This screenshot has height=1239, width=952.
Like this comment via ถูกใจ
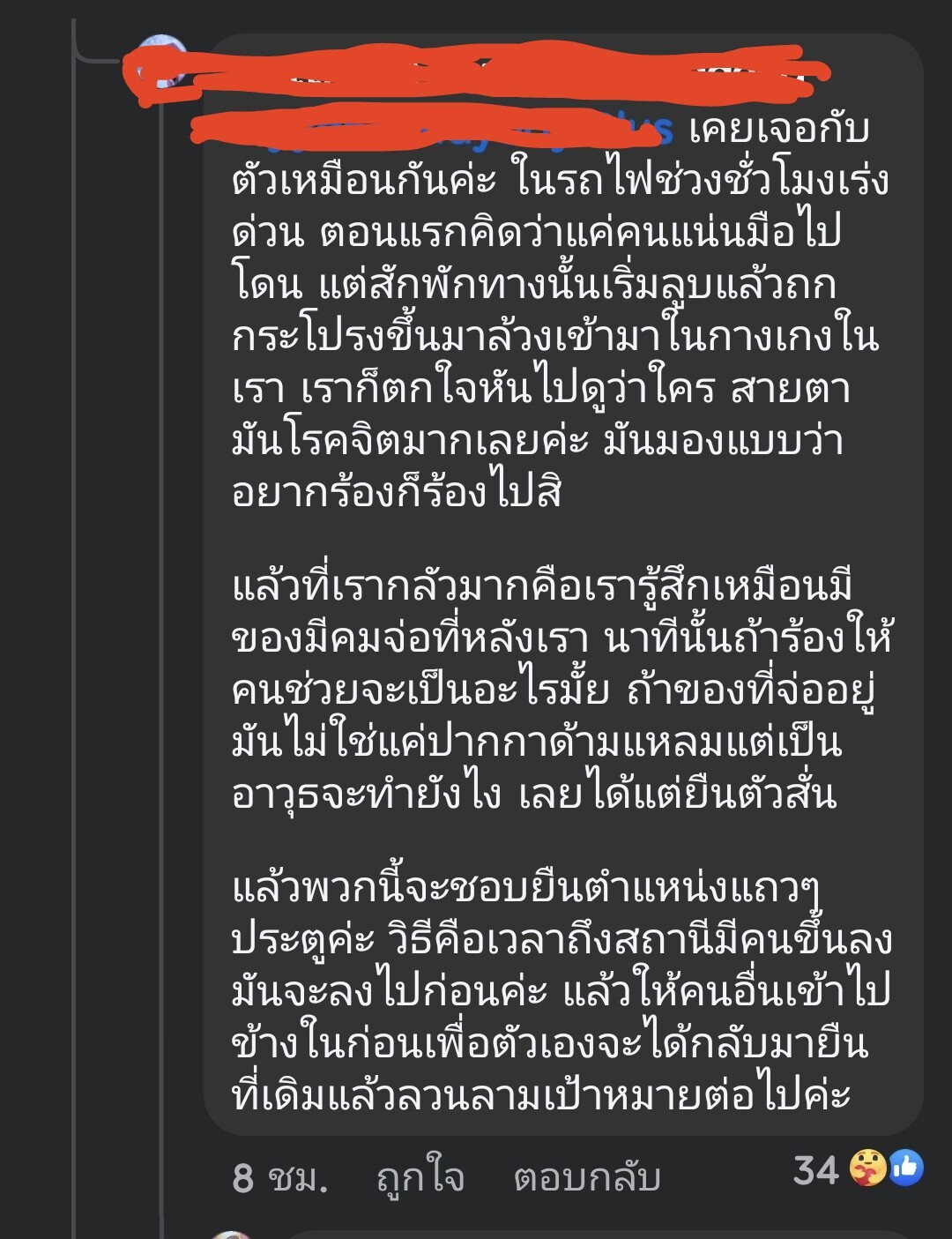pos(420,1178)
